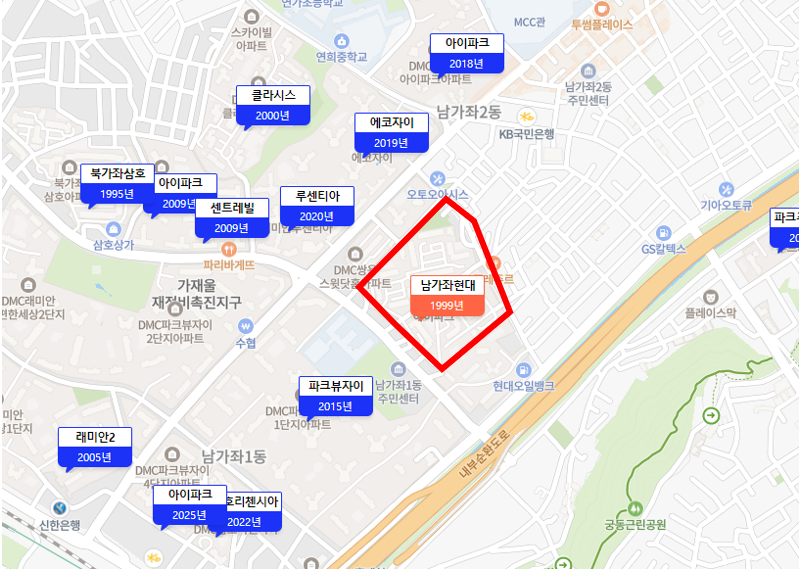The image size is (800, 569).
Task: View the 센트레빌 2009년 marker details
Action: click(x=232, y=218)
